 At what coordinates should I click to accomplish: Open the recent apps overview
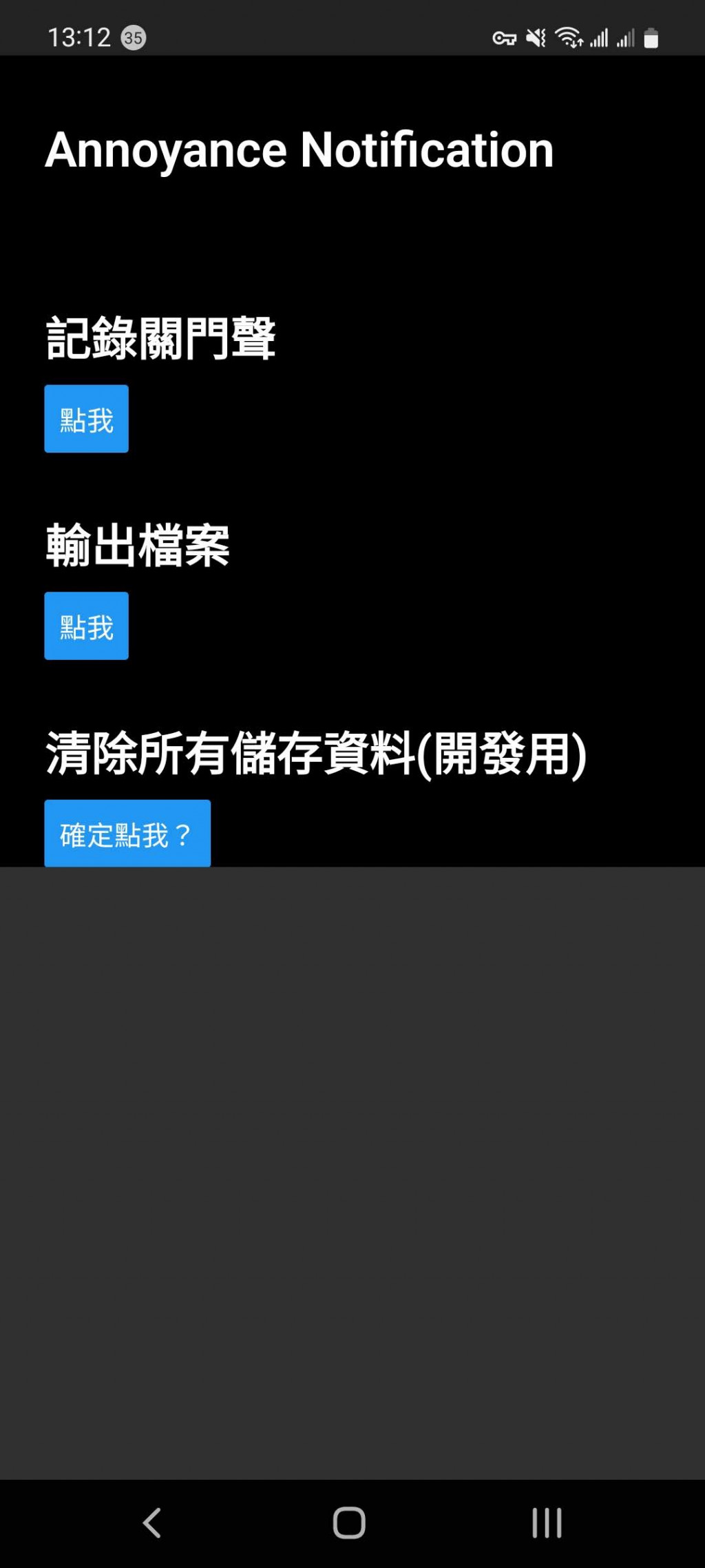pyautogui.click(x=547, y=1523)
